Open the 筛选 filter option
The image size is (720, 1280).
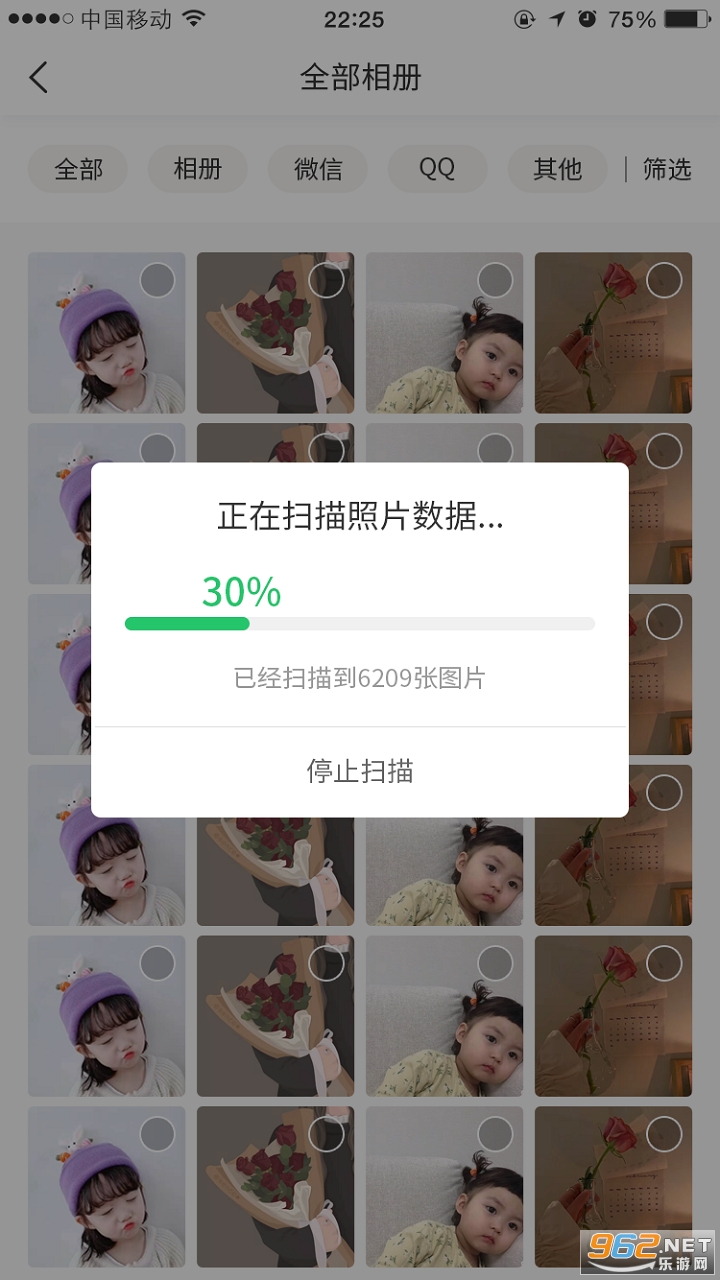point(667,169)
